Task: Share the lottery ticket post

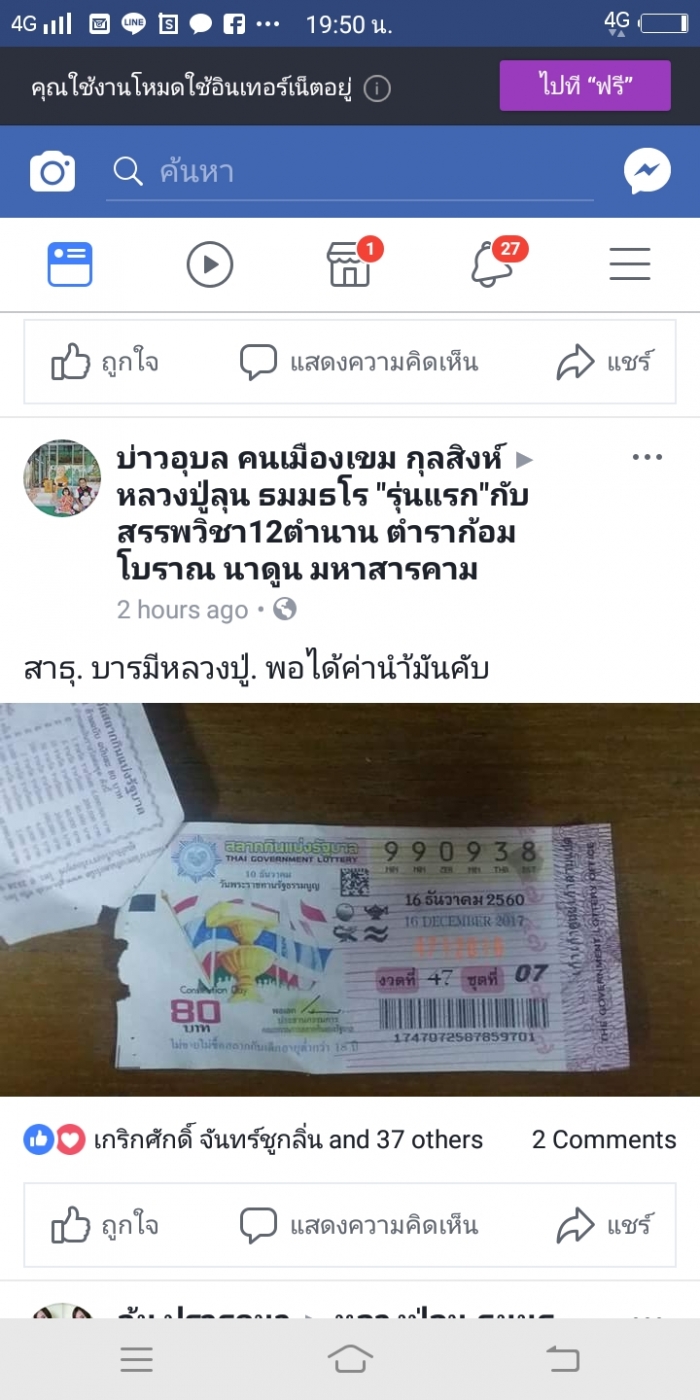Action: [604, 1225]
